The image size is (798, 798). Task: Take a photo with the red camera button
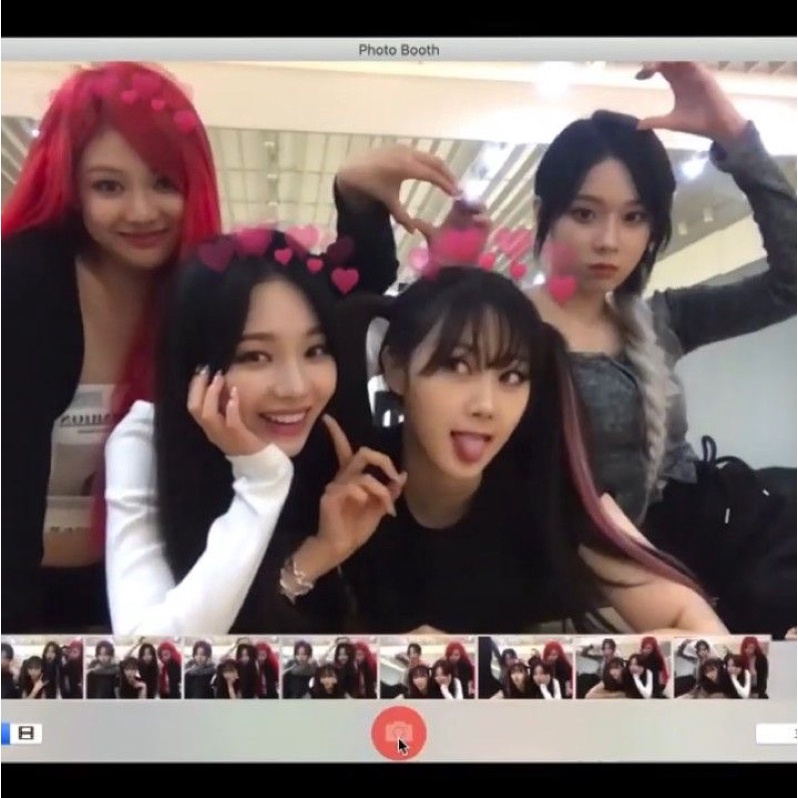pos(398,733)
